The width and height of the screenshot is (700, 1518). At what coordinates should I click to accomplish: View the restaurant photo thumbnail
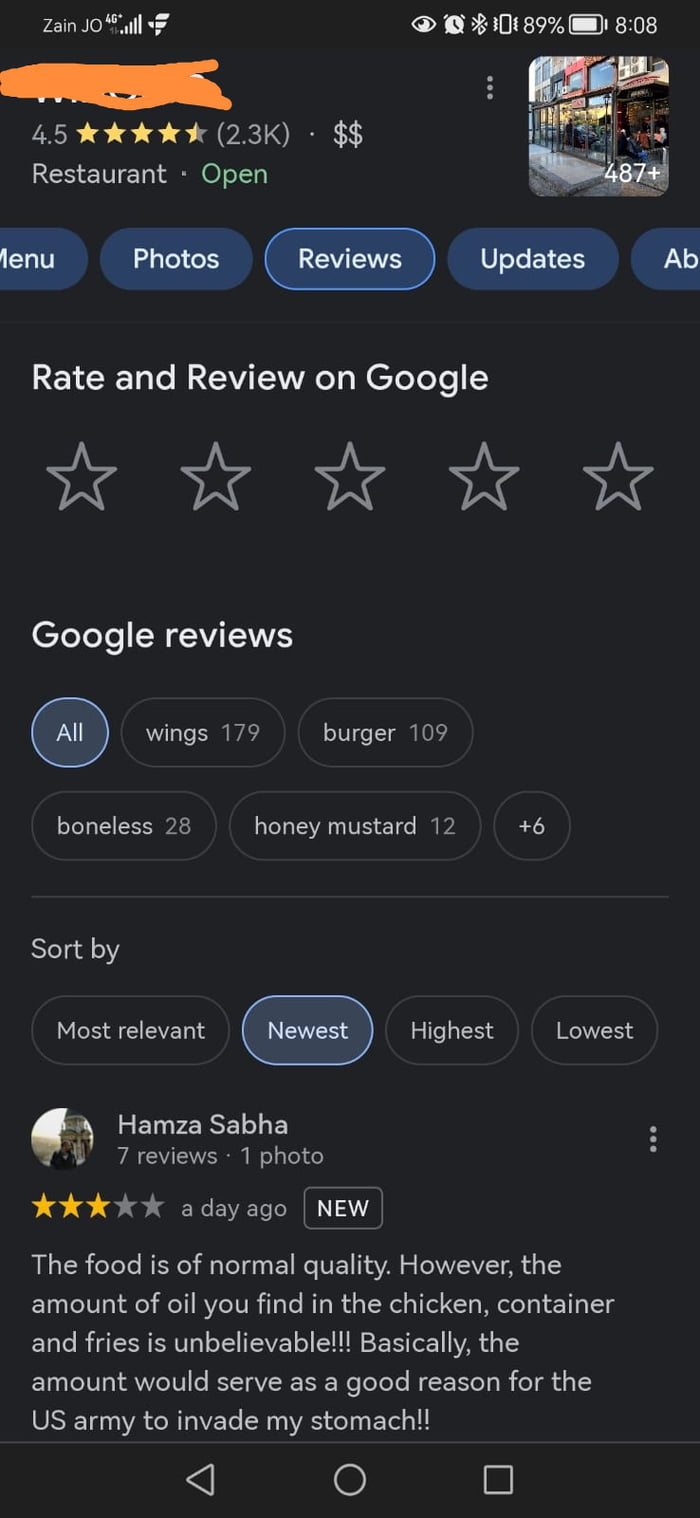click(x=598, y=126)
